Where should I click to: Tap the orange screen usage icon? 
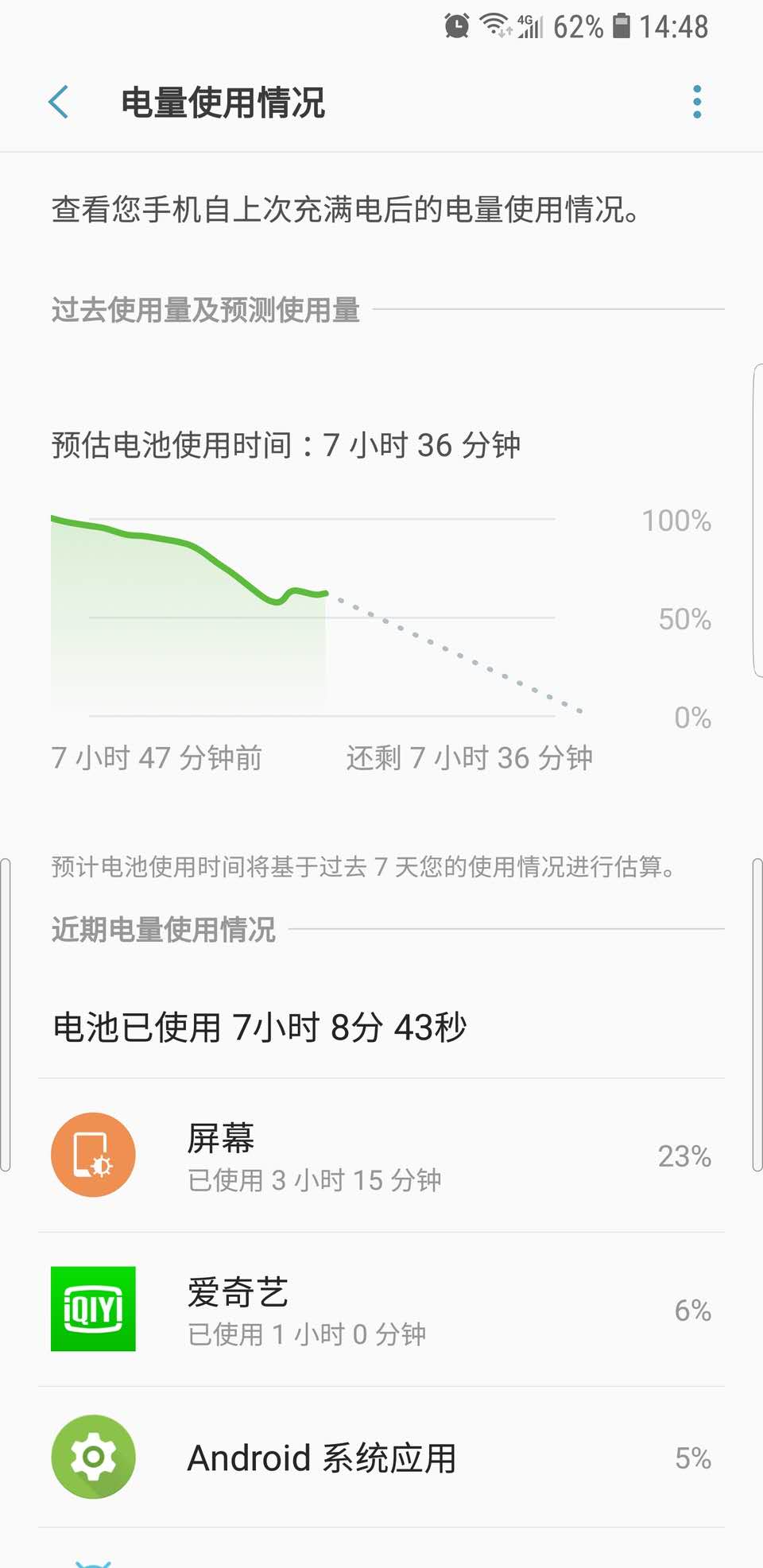[93, 1154]
